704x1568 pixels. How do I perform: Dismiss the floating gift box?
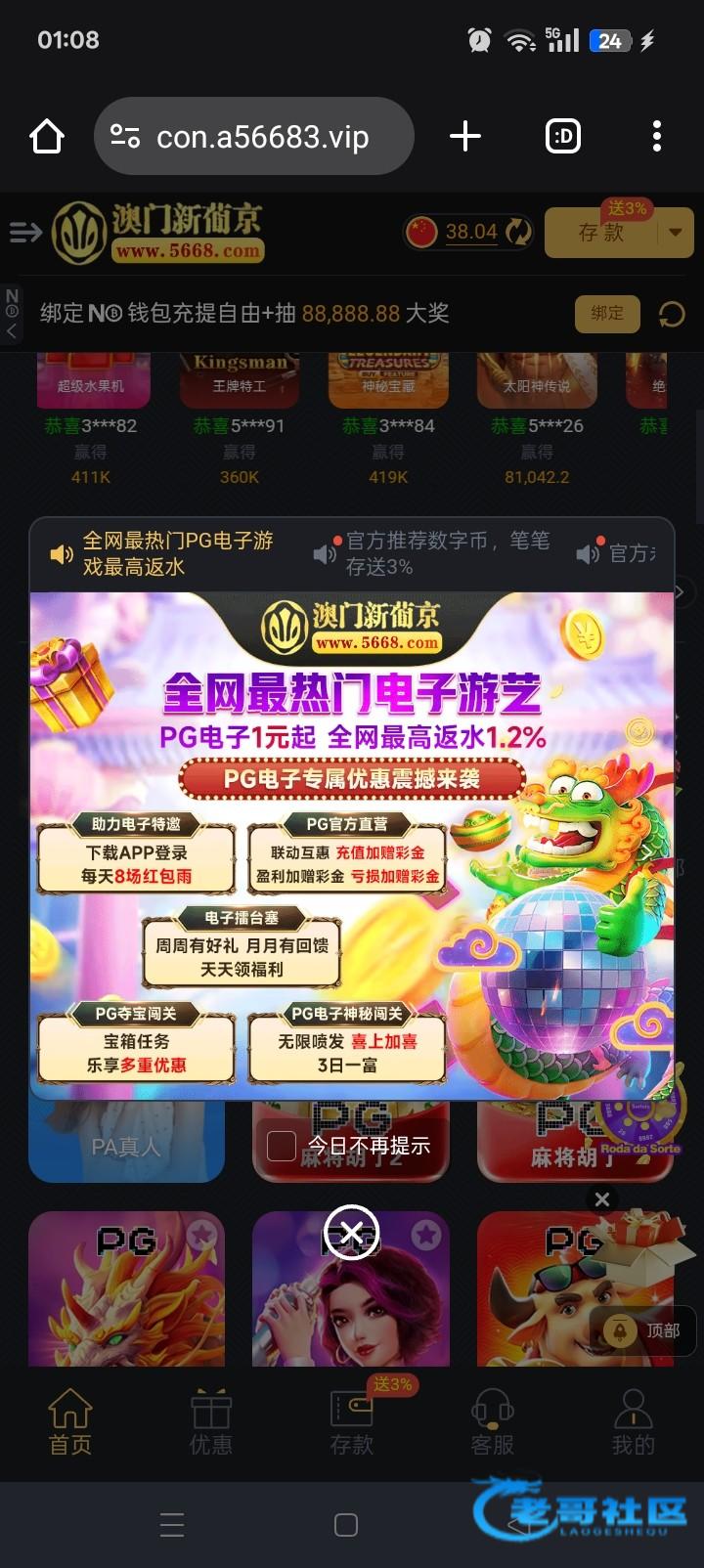coord(602,1198)
